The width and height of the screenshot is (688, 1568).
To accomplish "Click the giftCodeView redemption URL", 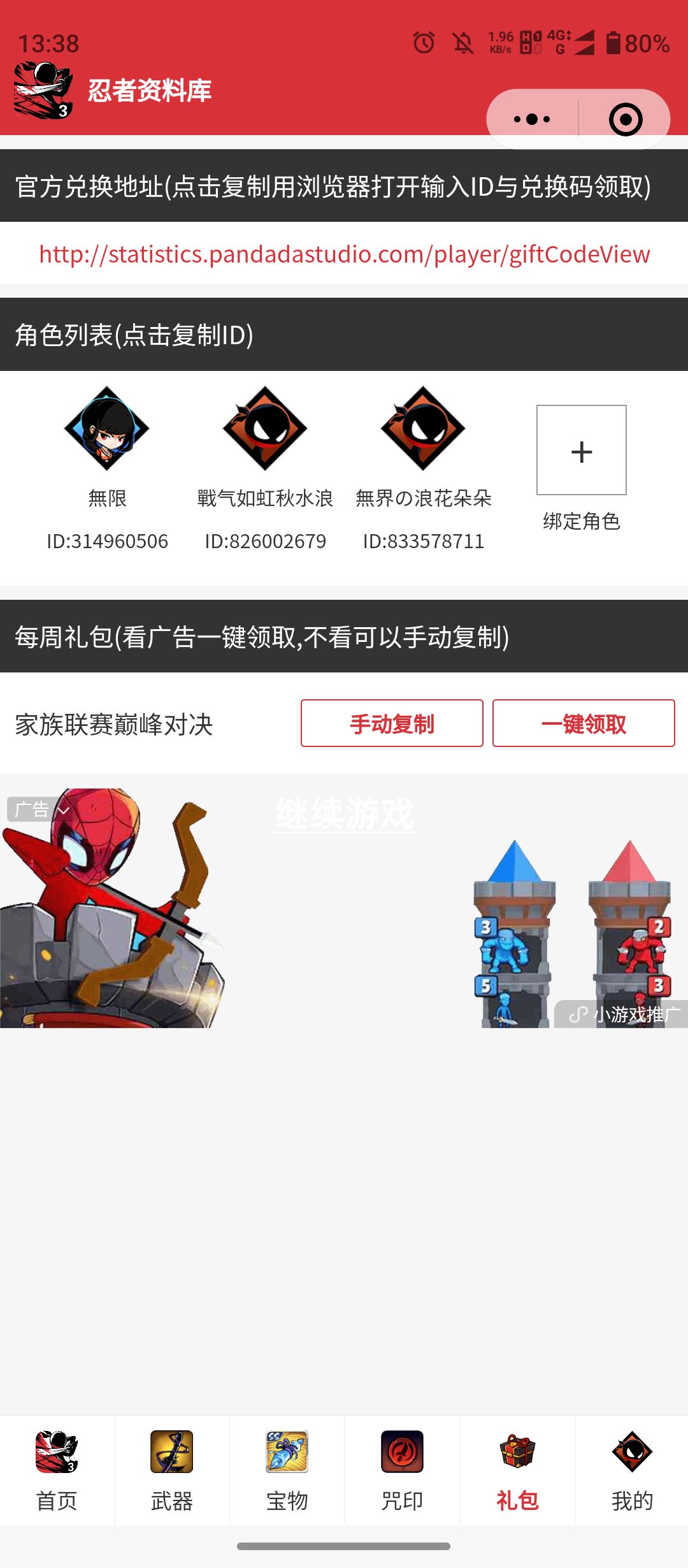I will pyautogui.click(x=344, y=254).
